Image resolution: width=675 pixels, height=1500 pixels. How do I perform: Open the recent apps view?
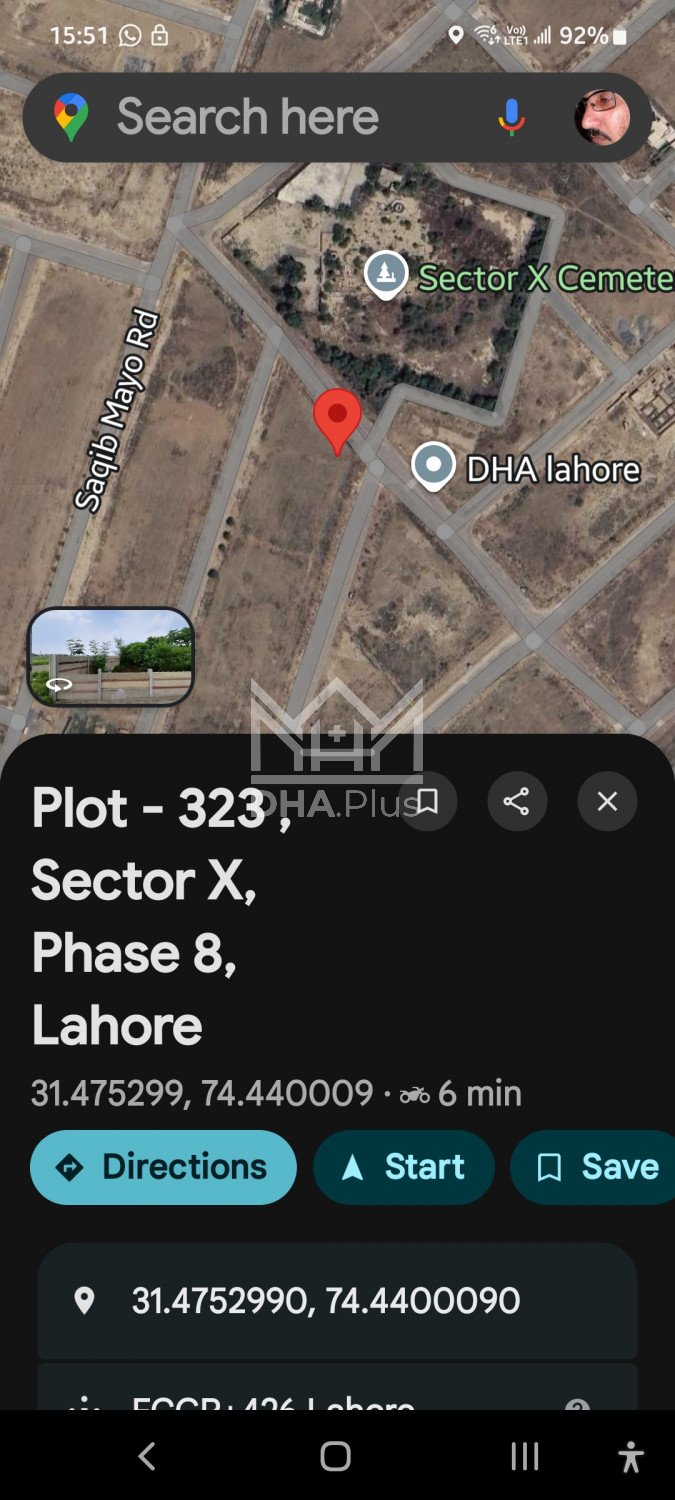coord(525,1457)
